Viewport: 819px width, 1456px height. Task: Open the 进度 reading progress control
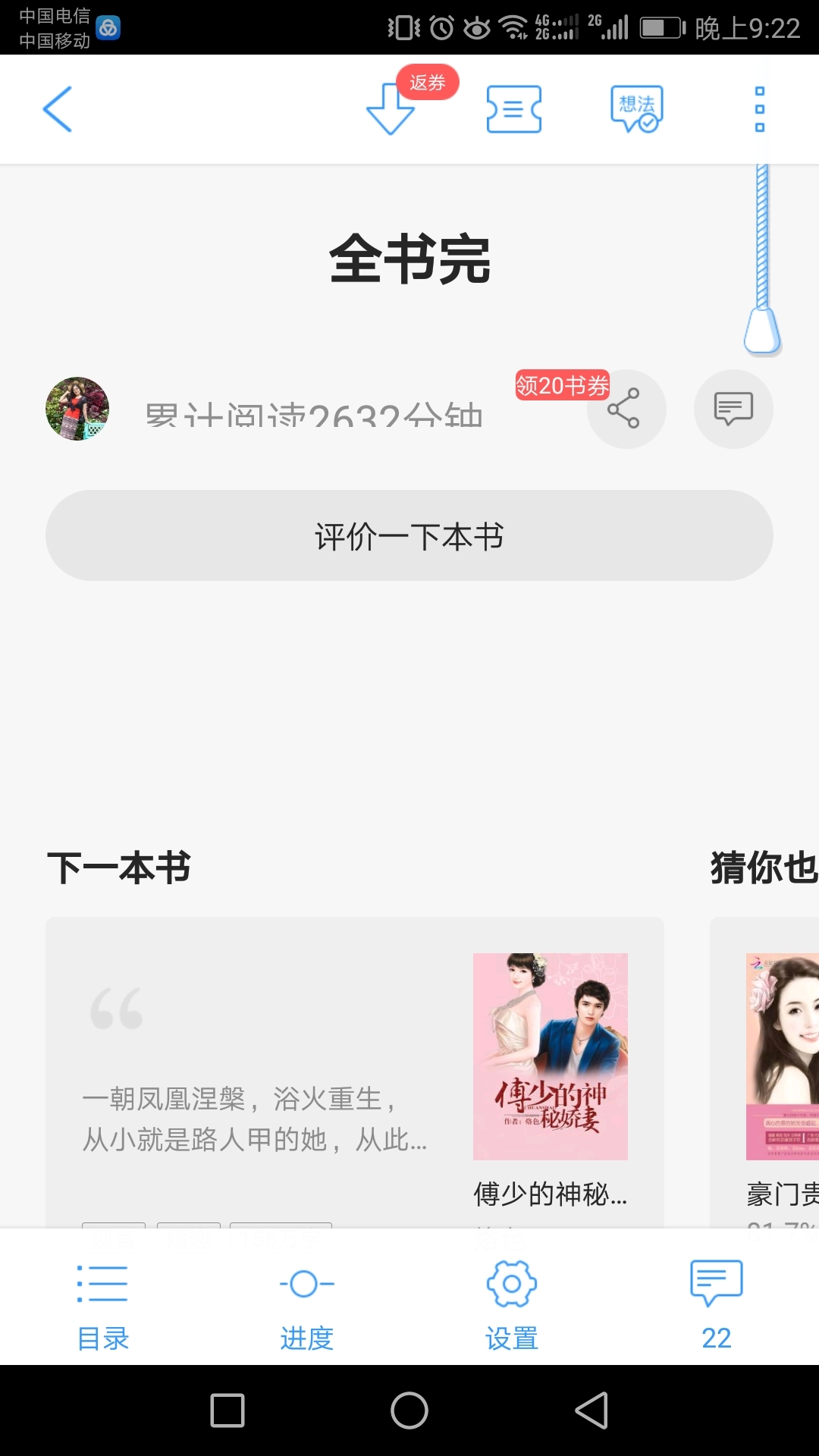(x=307, y=1304)
